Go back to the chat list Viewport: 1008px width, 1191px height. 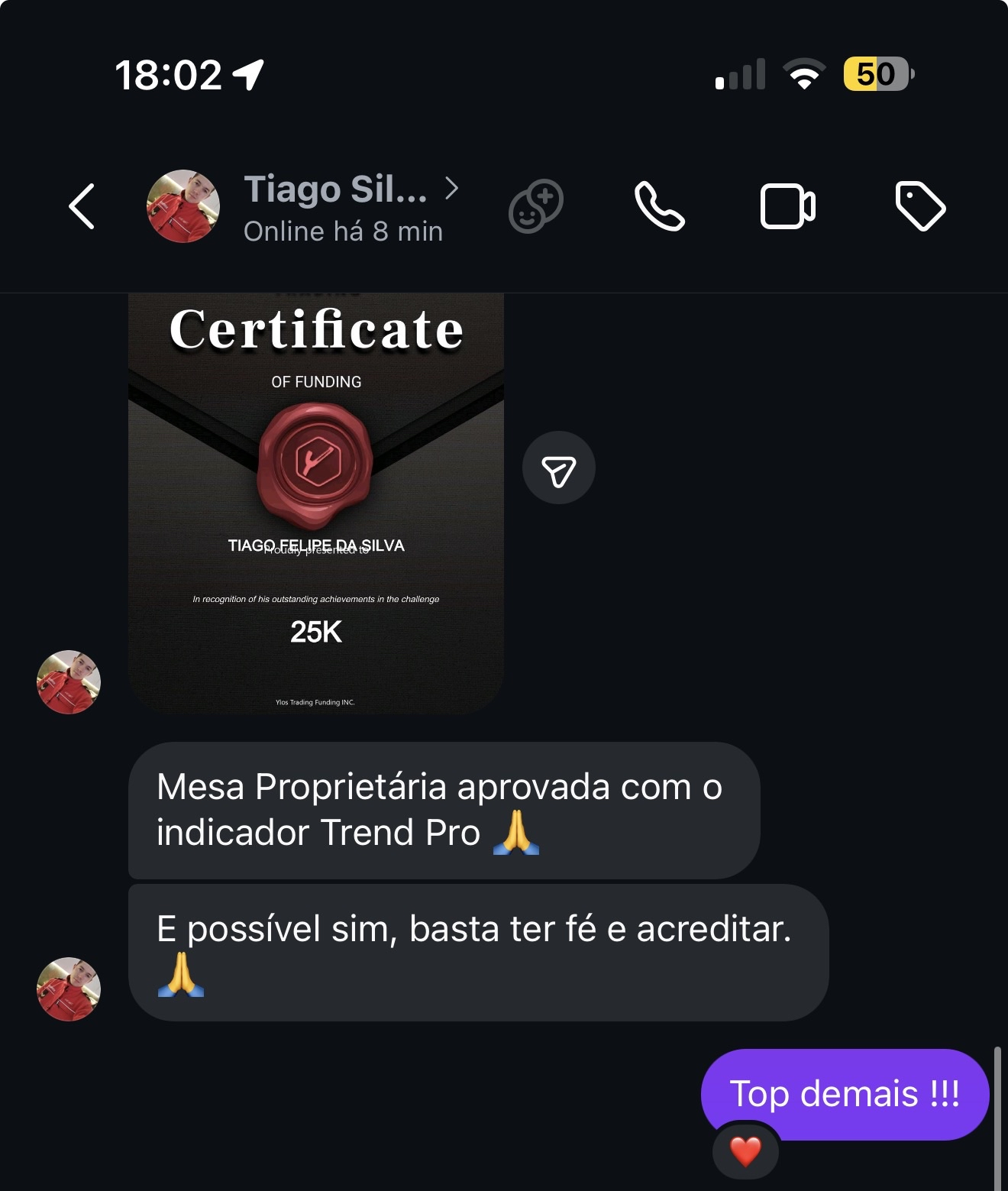coord(82,206)
